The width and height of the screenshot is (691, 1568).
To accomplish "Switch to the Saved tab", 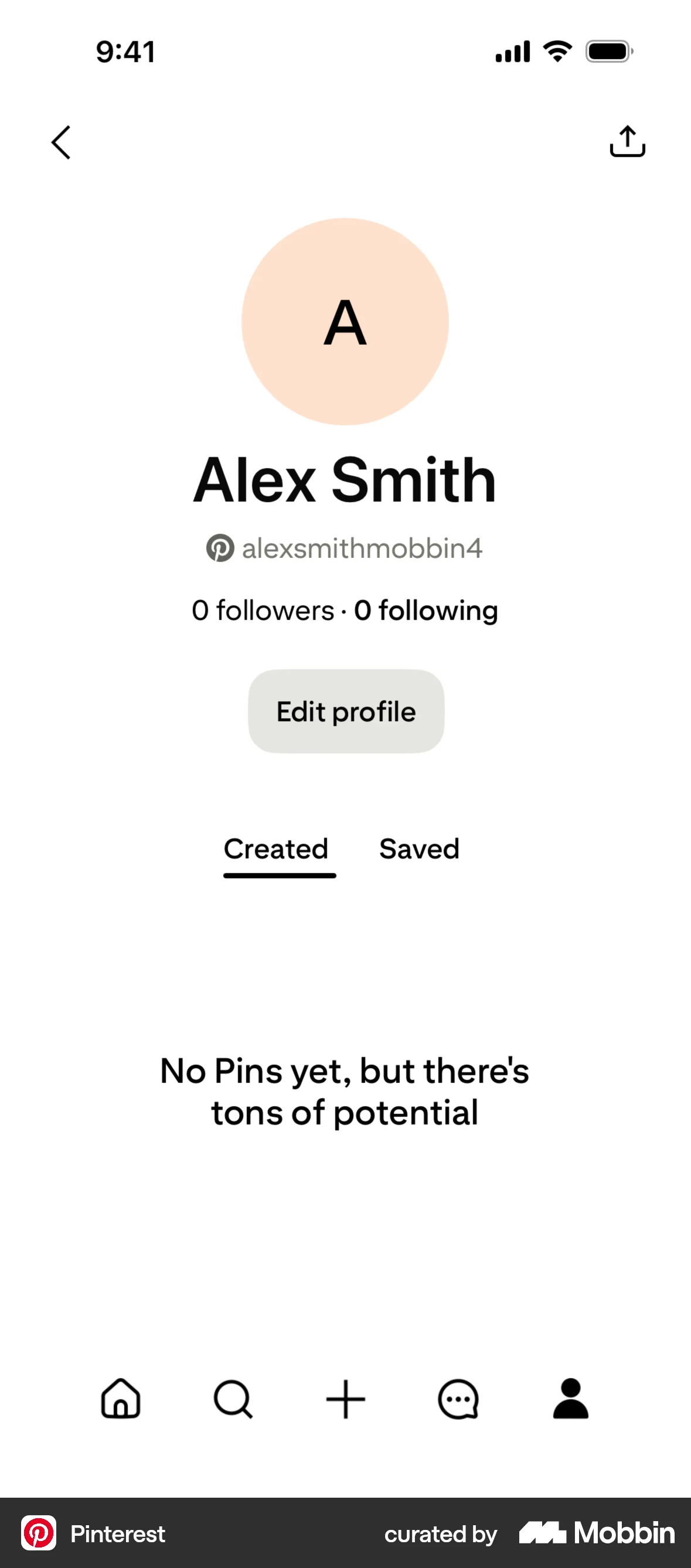I will (419, 848).
